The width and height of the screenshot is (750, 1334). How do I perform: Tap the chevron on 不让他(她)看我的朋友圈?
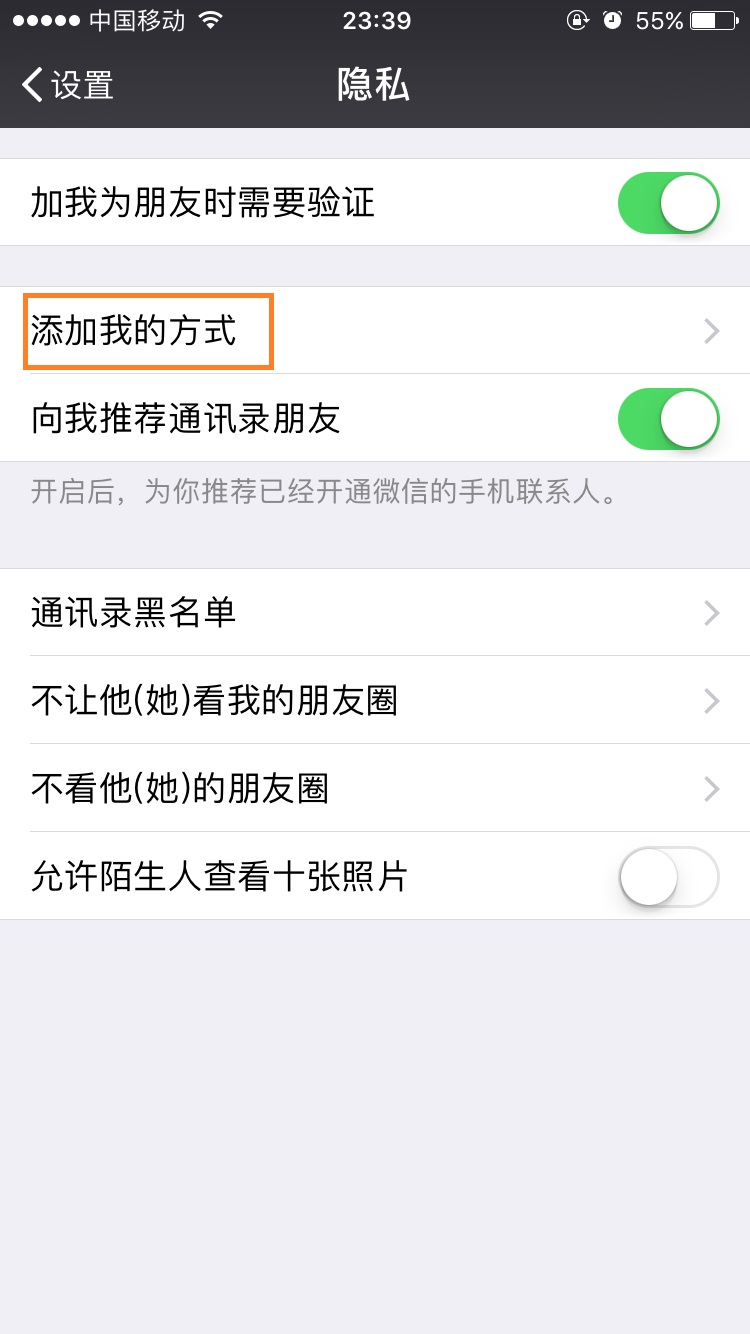[711, 701]
